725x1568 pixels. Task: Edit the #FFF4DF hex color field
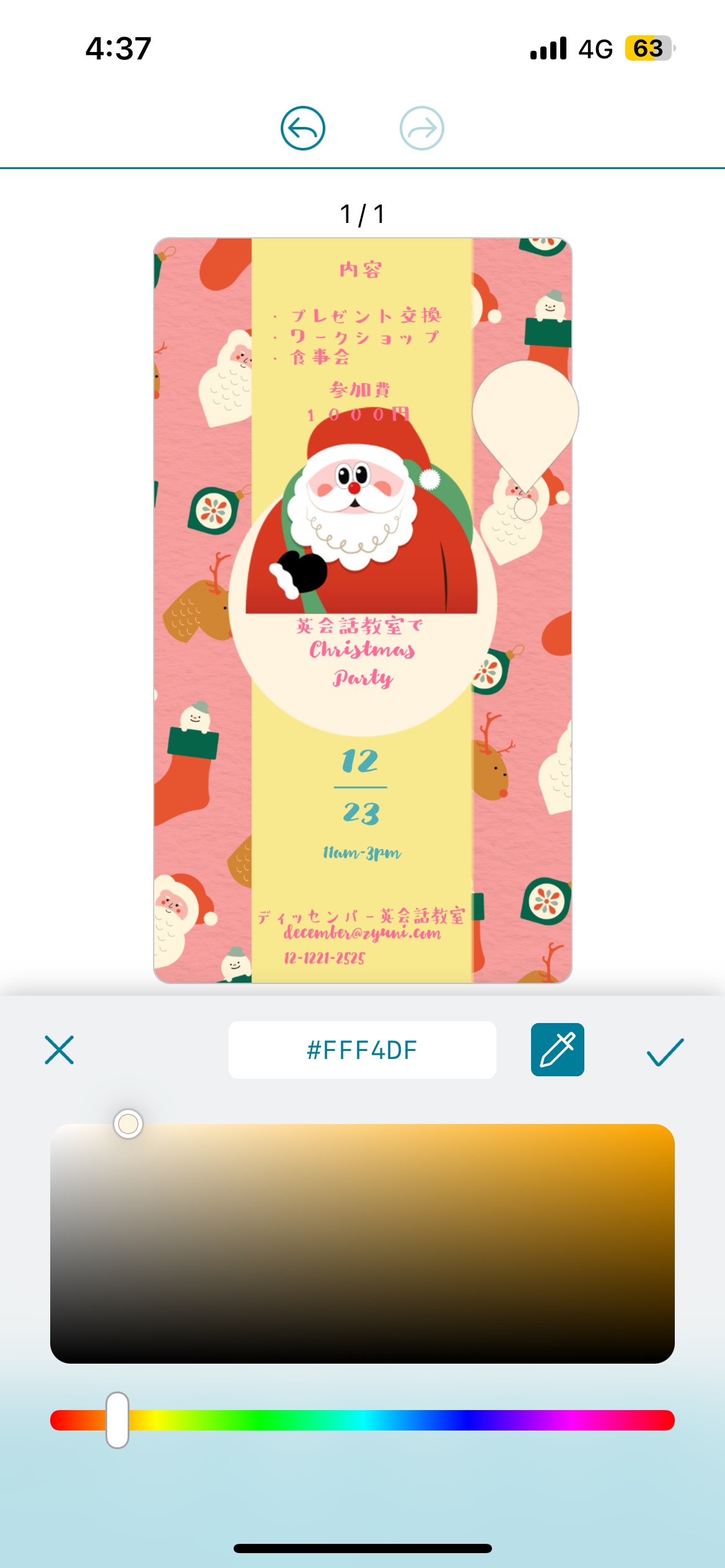(x=362, y=1050)
